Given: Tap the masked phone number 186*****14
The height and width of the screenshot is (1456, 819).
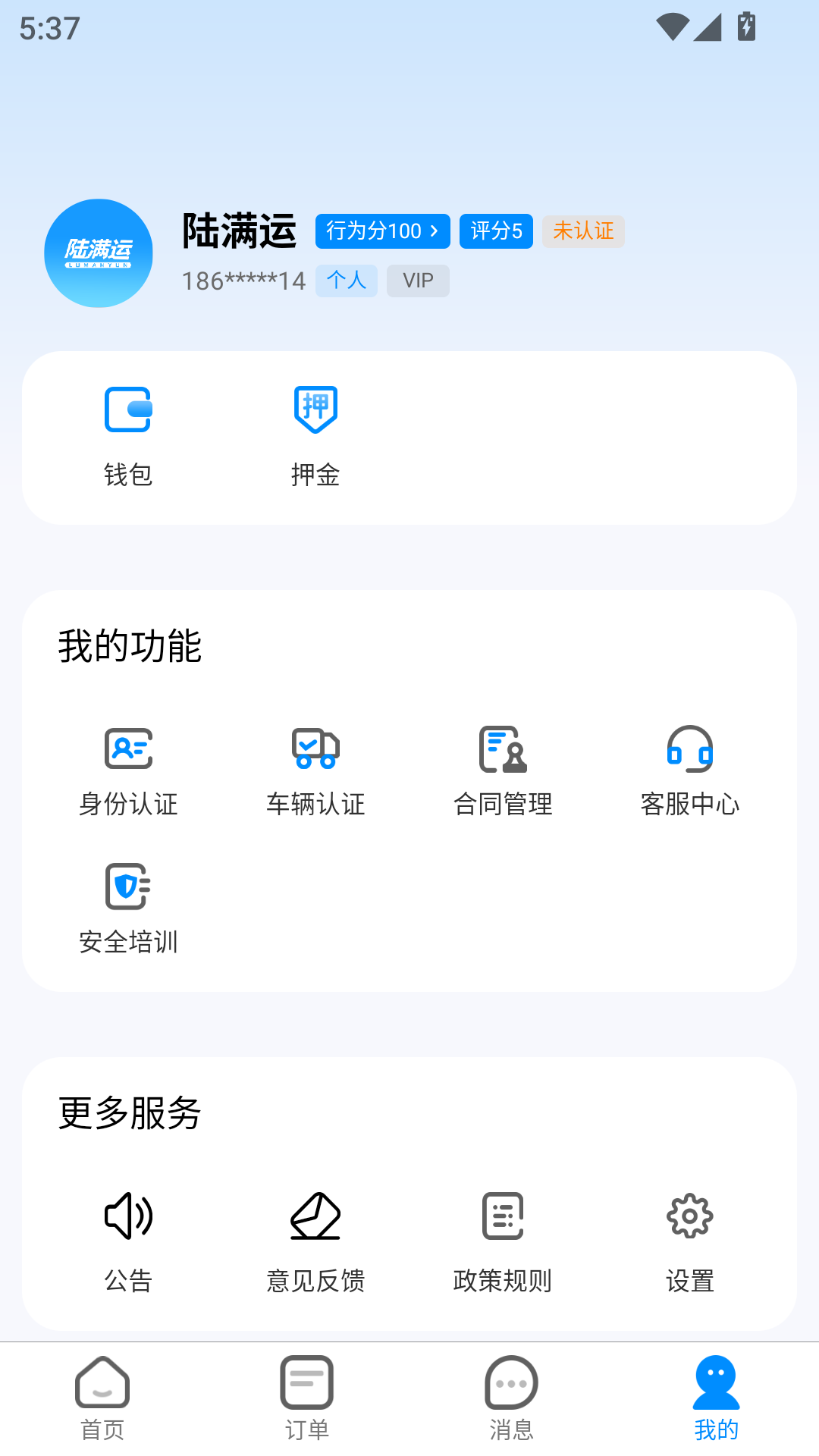Looking at the screenshot, I should click(x=242, y=281).
